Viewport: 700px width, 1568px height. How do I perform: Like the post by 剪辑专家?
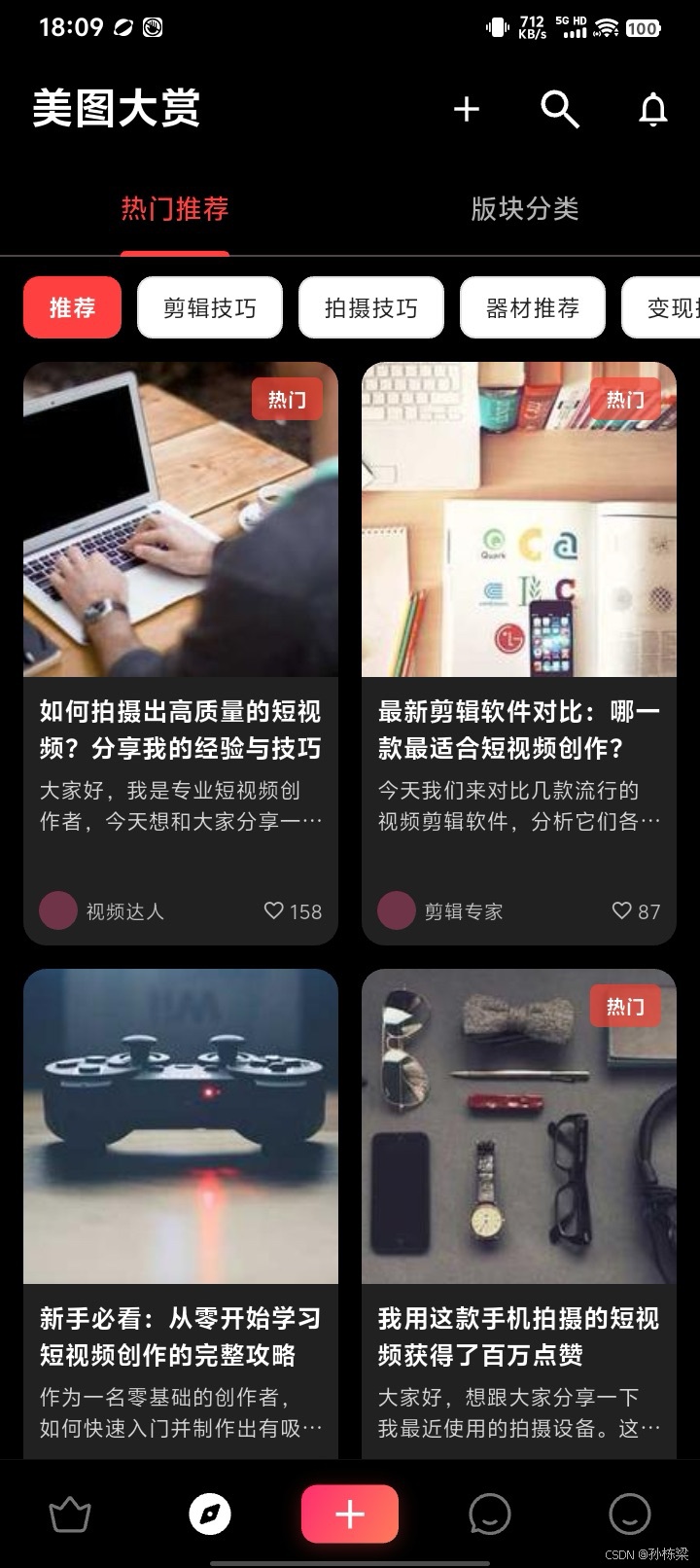tap(636, 911)
